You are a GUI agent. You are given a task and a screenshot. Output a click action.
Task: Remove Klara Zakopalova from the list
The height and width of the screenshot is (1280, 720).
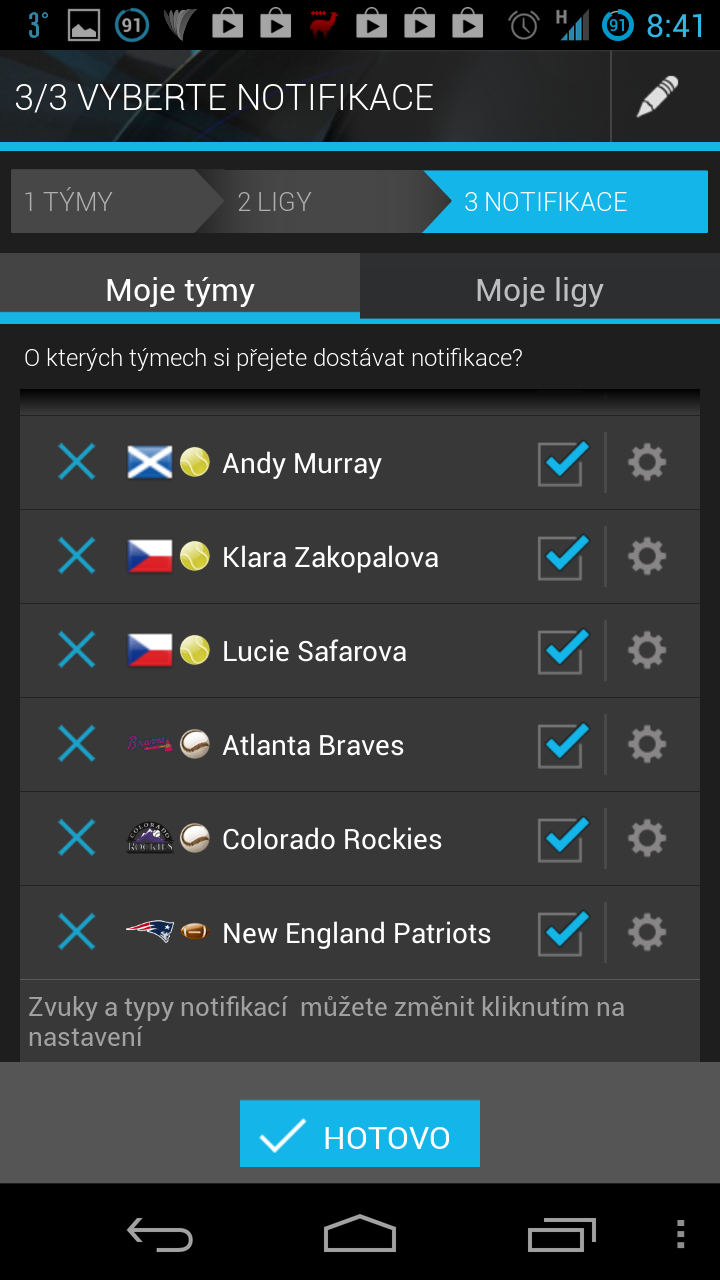point(76,556)
